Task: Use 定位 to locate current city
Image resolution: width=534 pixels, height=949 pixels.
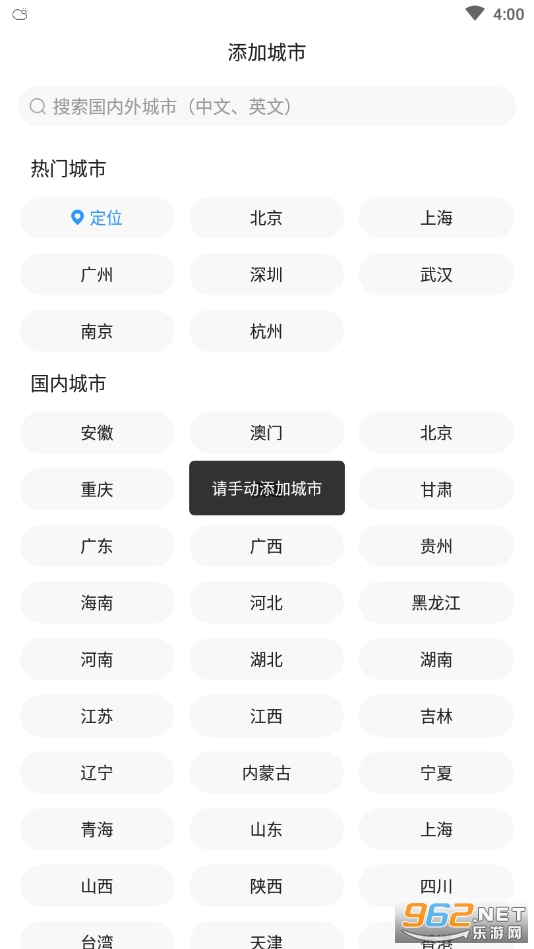Action: pos(97,217)
